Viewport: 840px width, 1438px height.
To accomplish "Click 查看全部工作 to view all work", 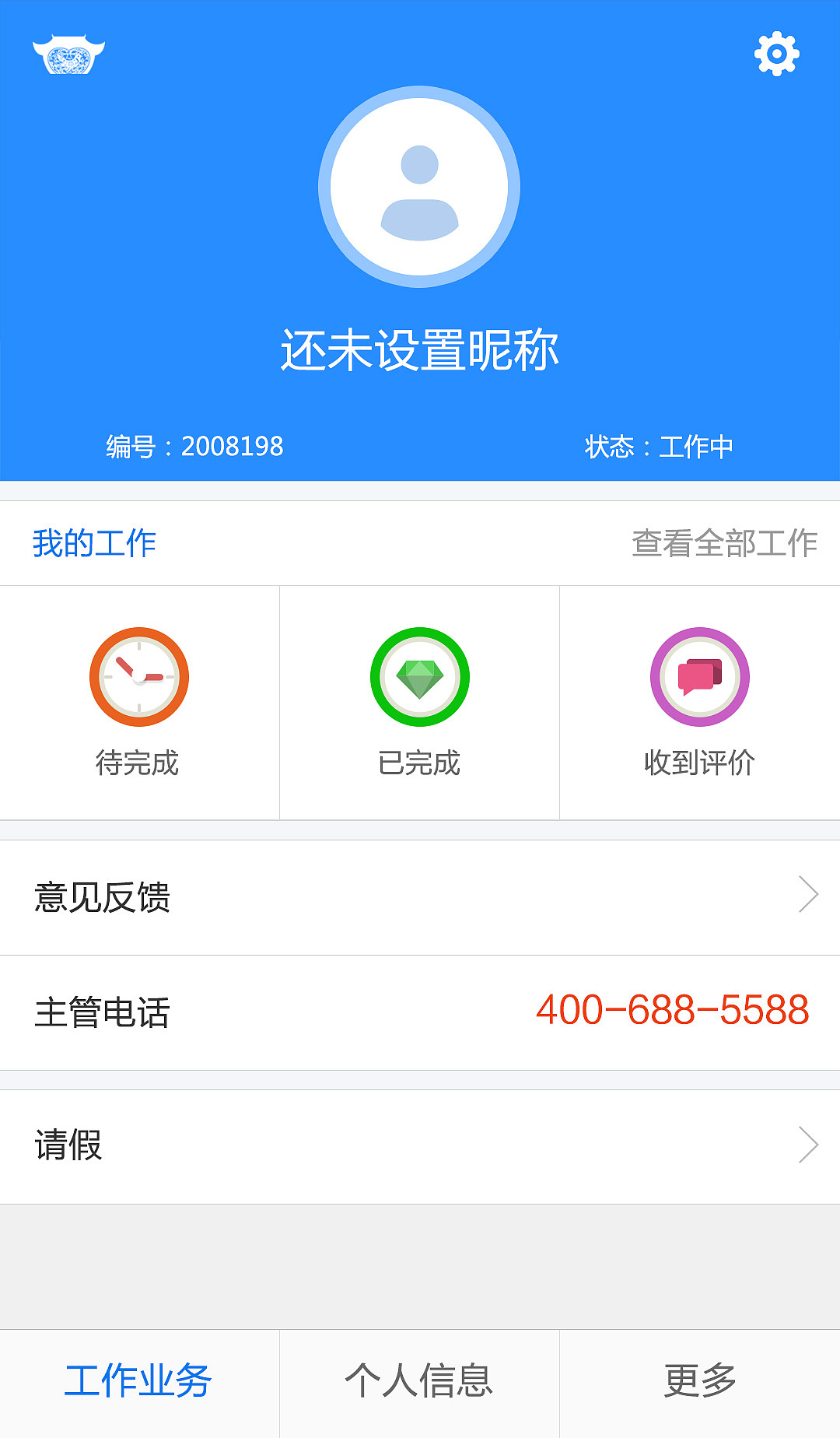I will coord(723,543).
